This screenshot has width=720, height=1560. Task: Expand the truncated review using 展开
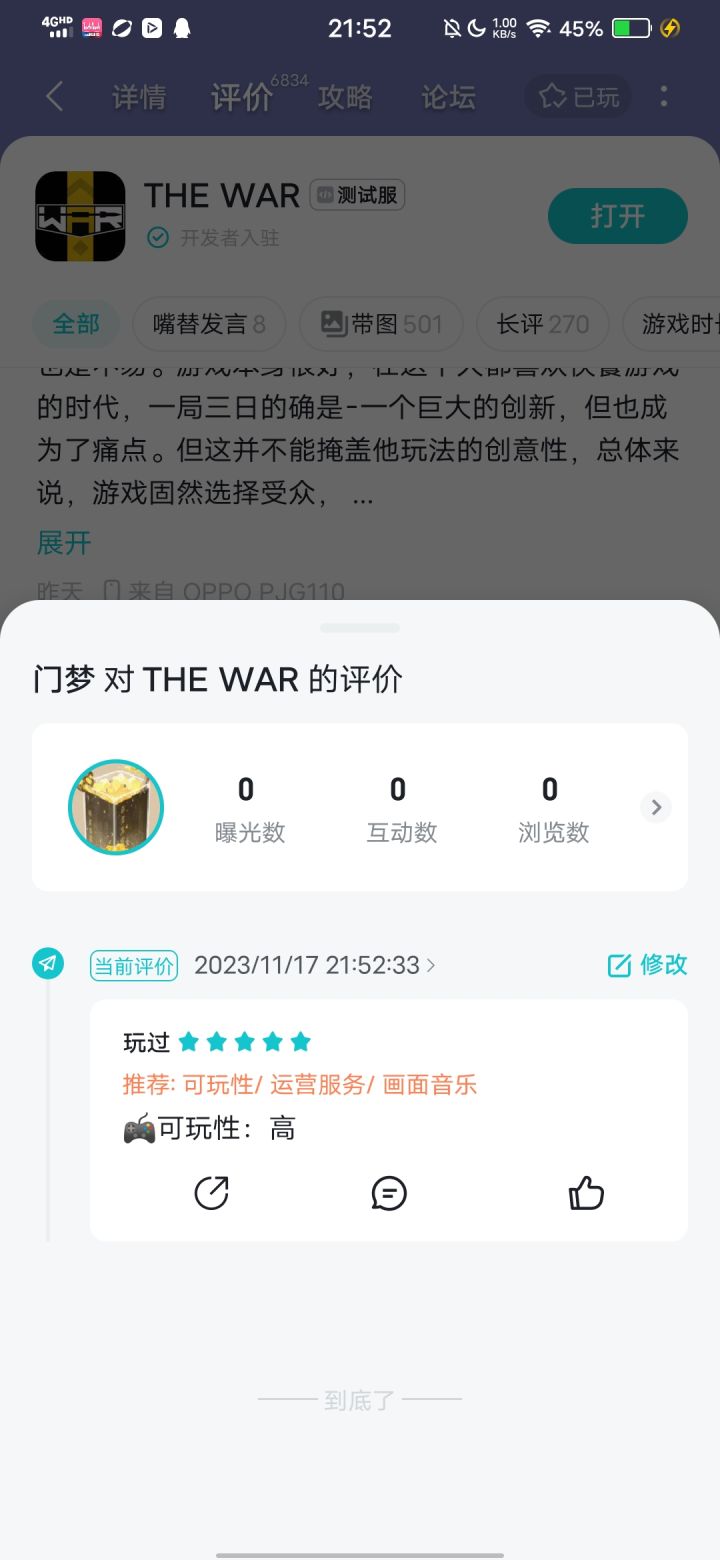pyautogui.click(x=63, y=543)
